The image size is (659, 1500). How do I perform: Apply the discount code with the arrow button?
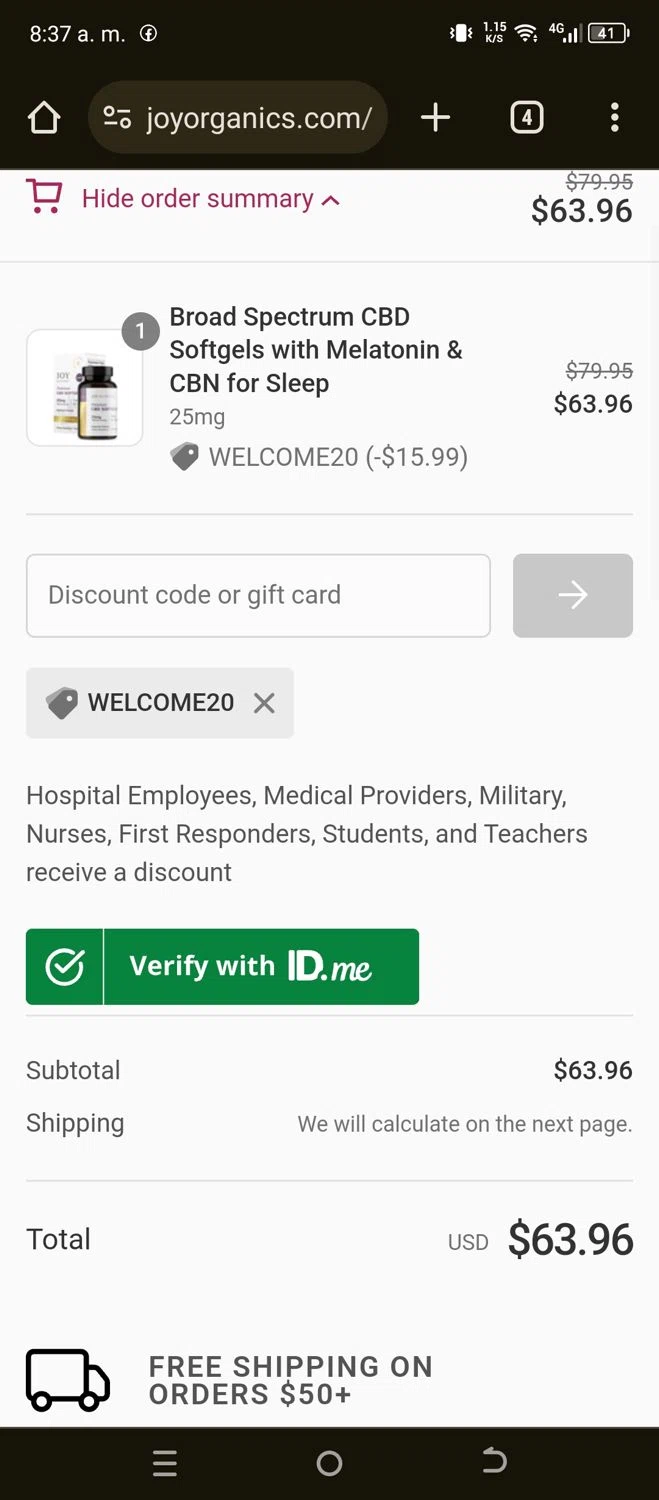572,595
